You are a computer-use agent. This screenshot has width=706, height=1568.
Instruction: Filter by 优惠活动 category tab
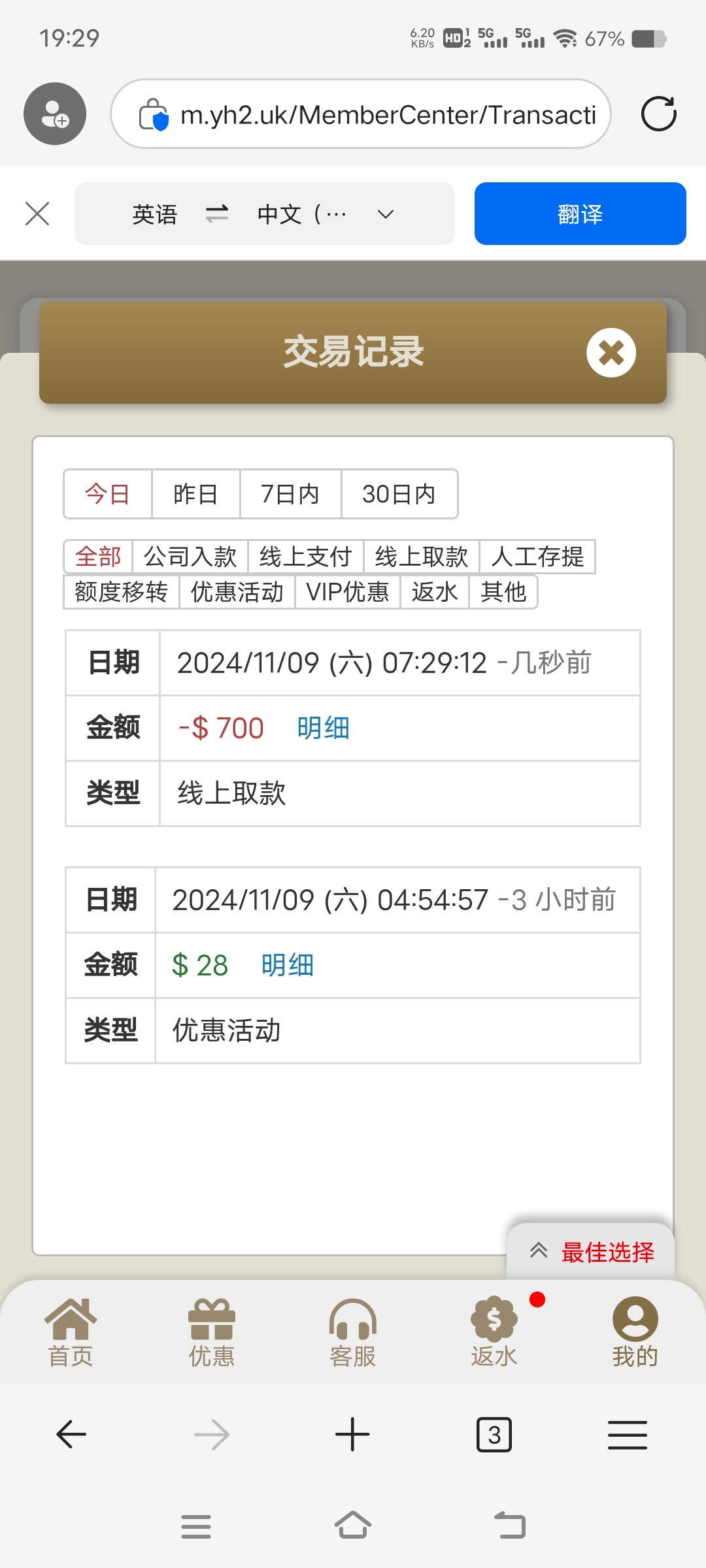[x=237, y=592]
